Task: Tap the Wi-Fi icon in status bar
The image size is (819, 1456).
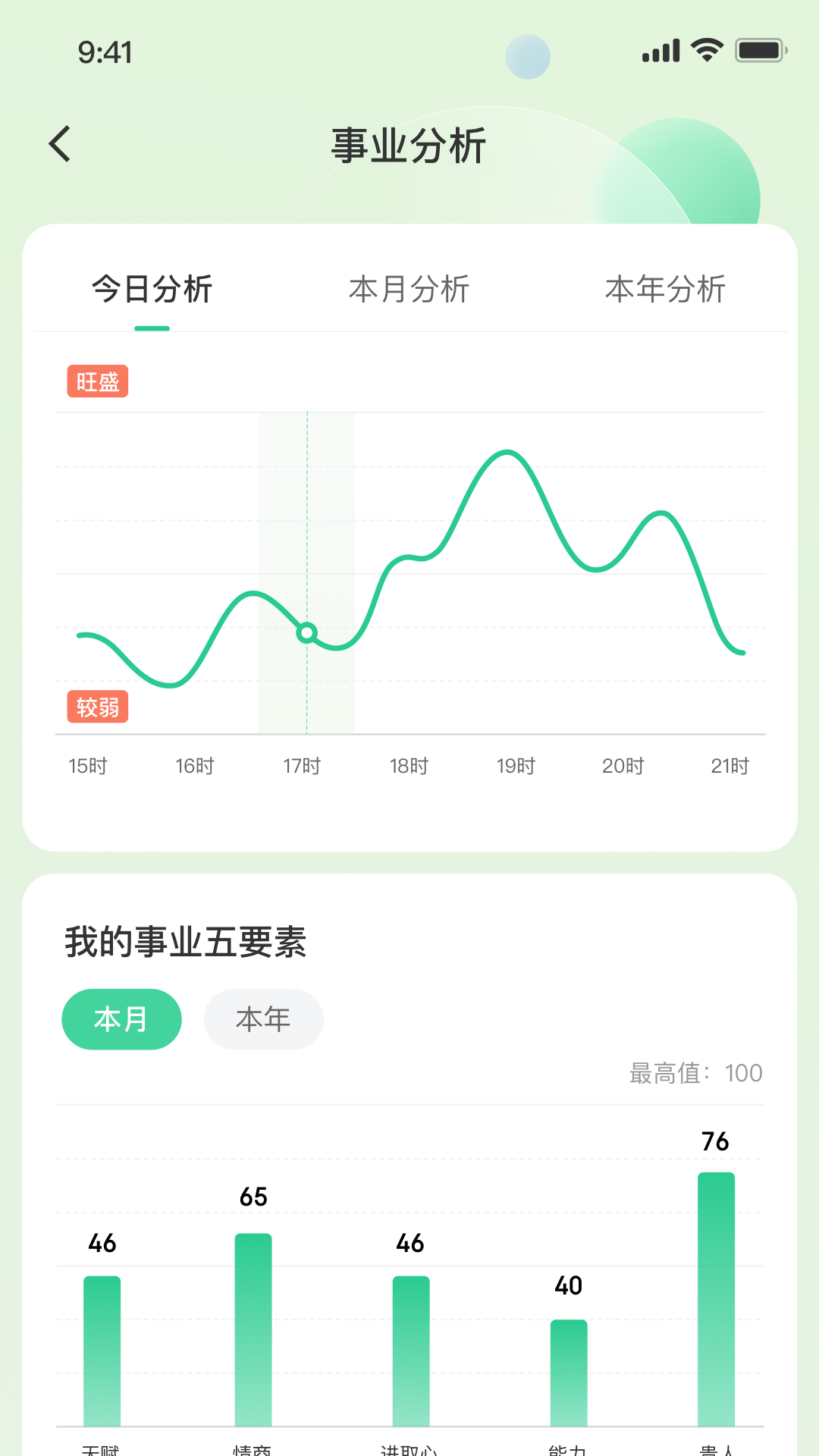Action: click(705, 49)
